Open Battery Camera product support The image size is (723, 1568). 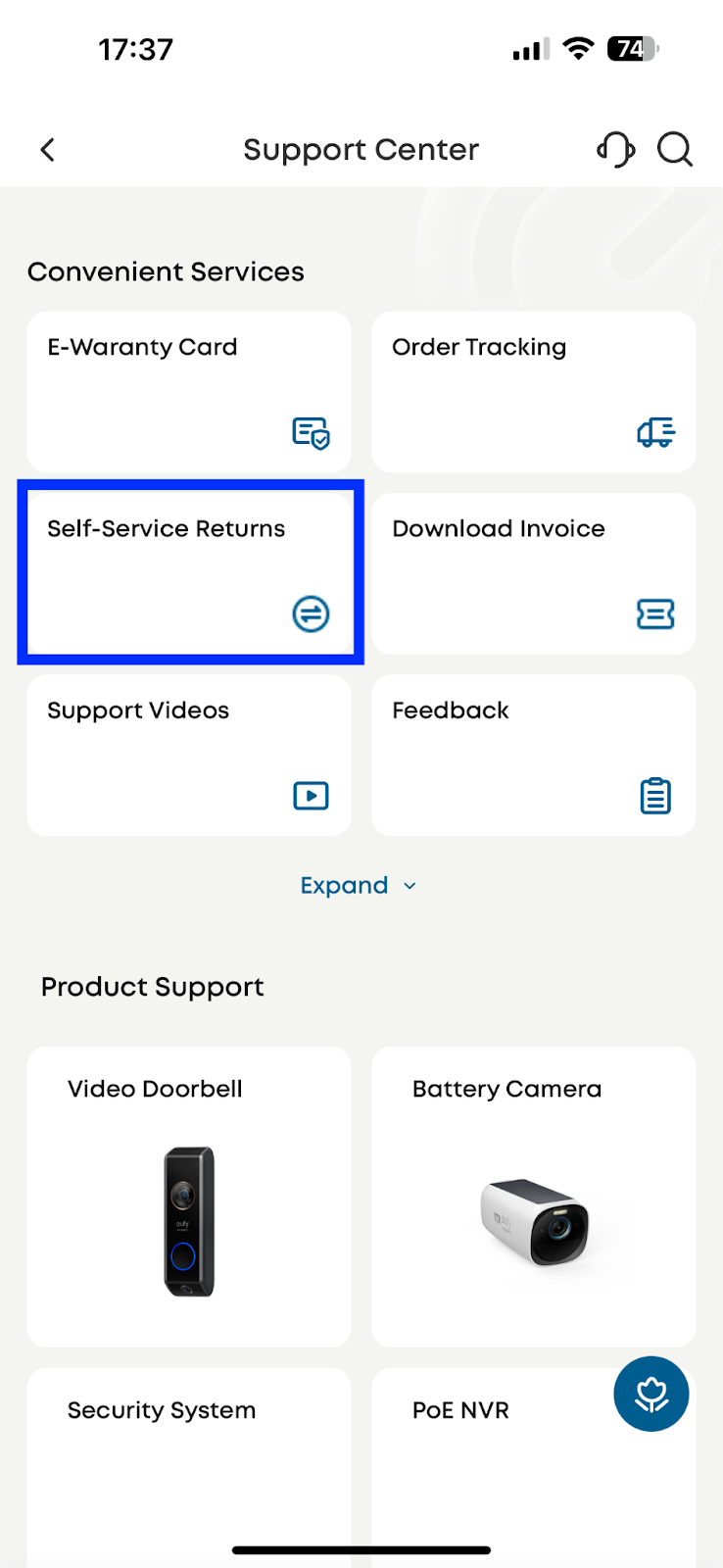533,1196
